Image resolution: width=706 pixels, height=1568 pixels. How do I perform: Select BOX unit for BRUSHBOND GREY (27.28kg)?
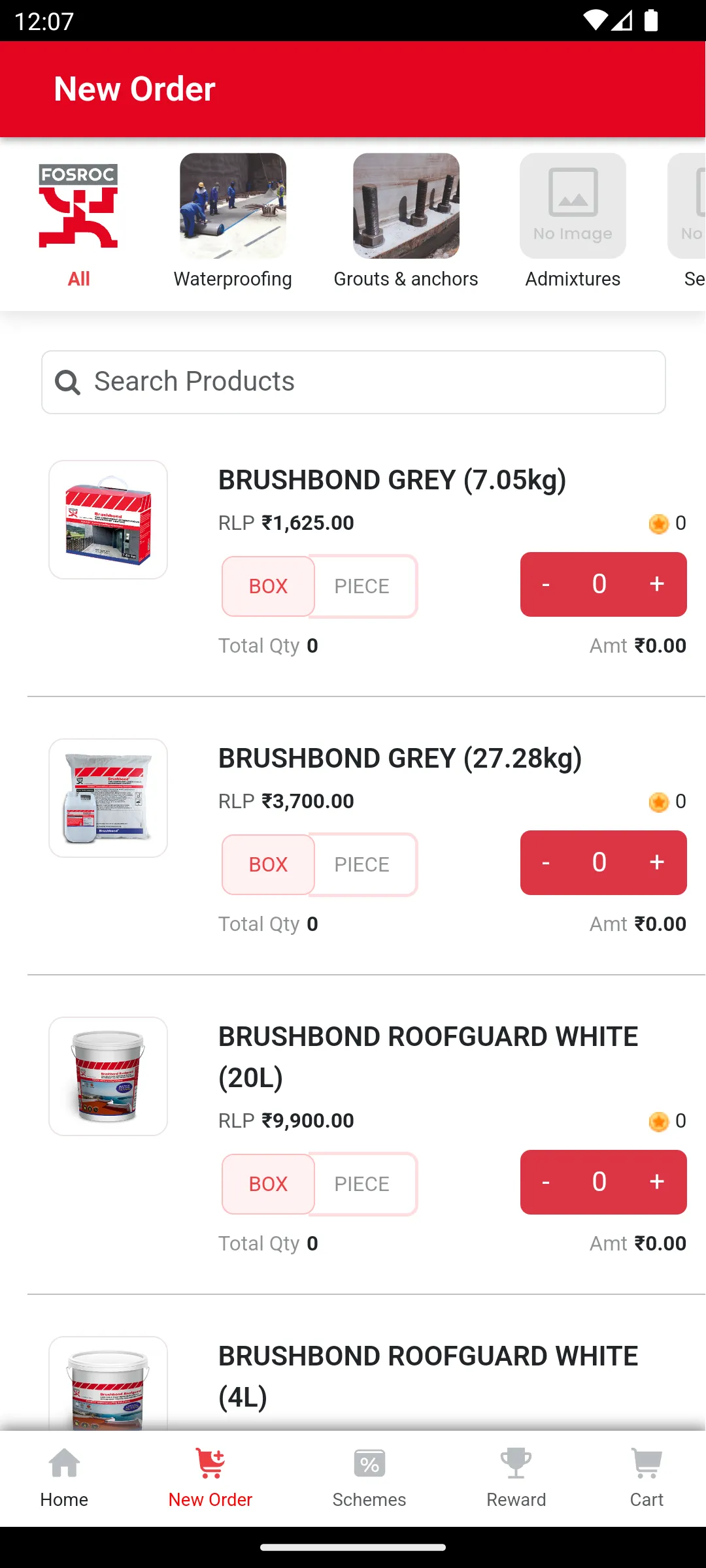coord(268,864)
